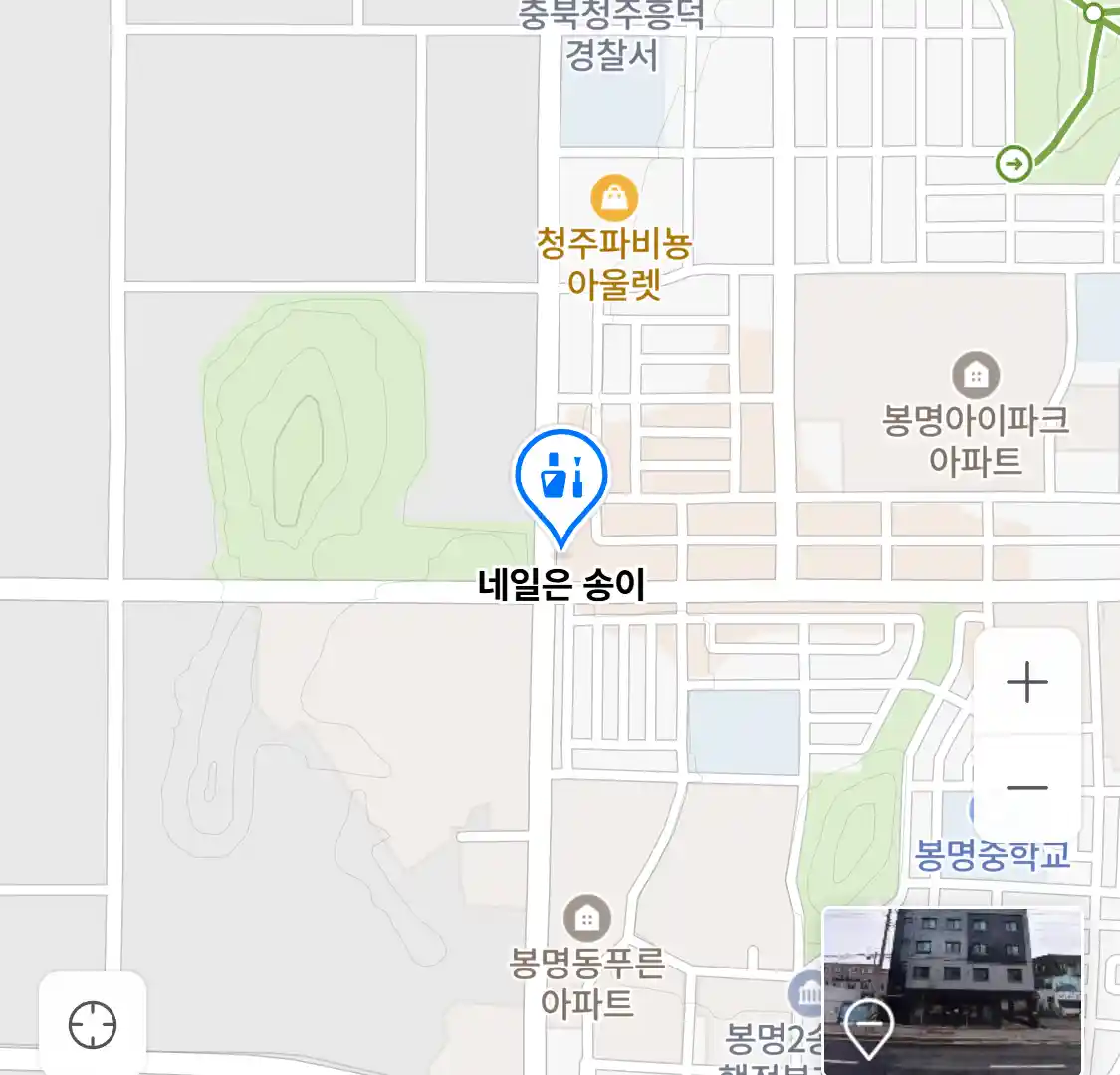Select the 청주파비뇽 아울렛 shopping marker
This screenshot has height=1075, width=1120.
pyautogui.click(x=614, y=199)
